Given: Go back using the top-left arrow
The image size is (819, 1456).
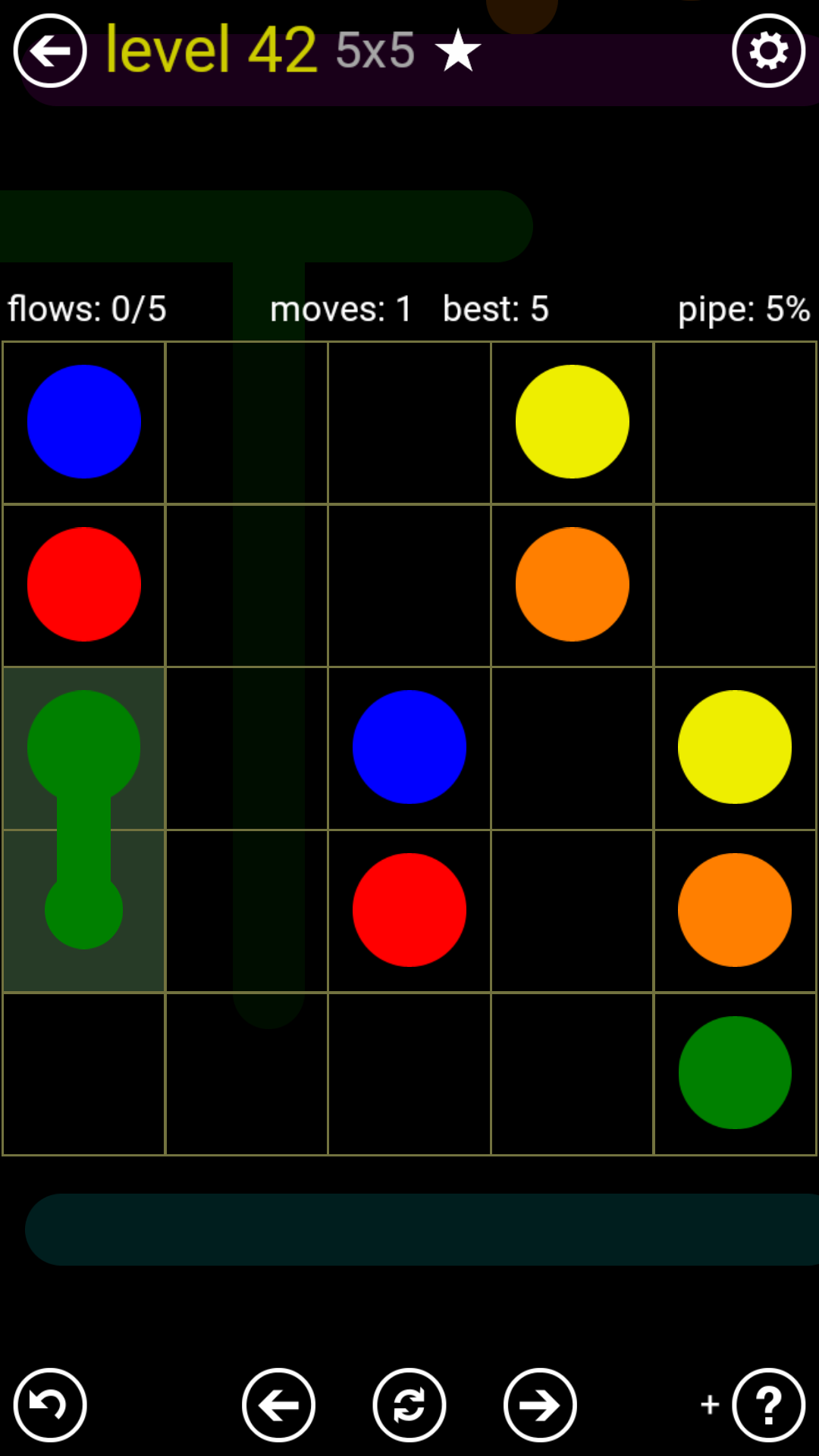Looking at the screenshot, I should click(x=50, y=51).
